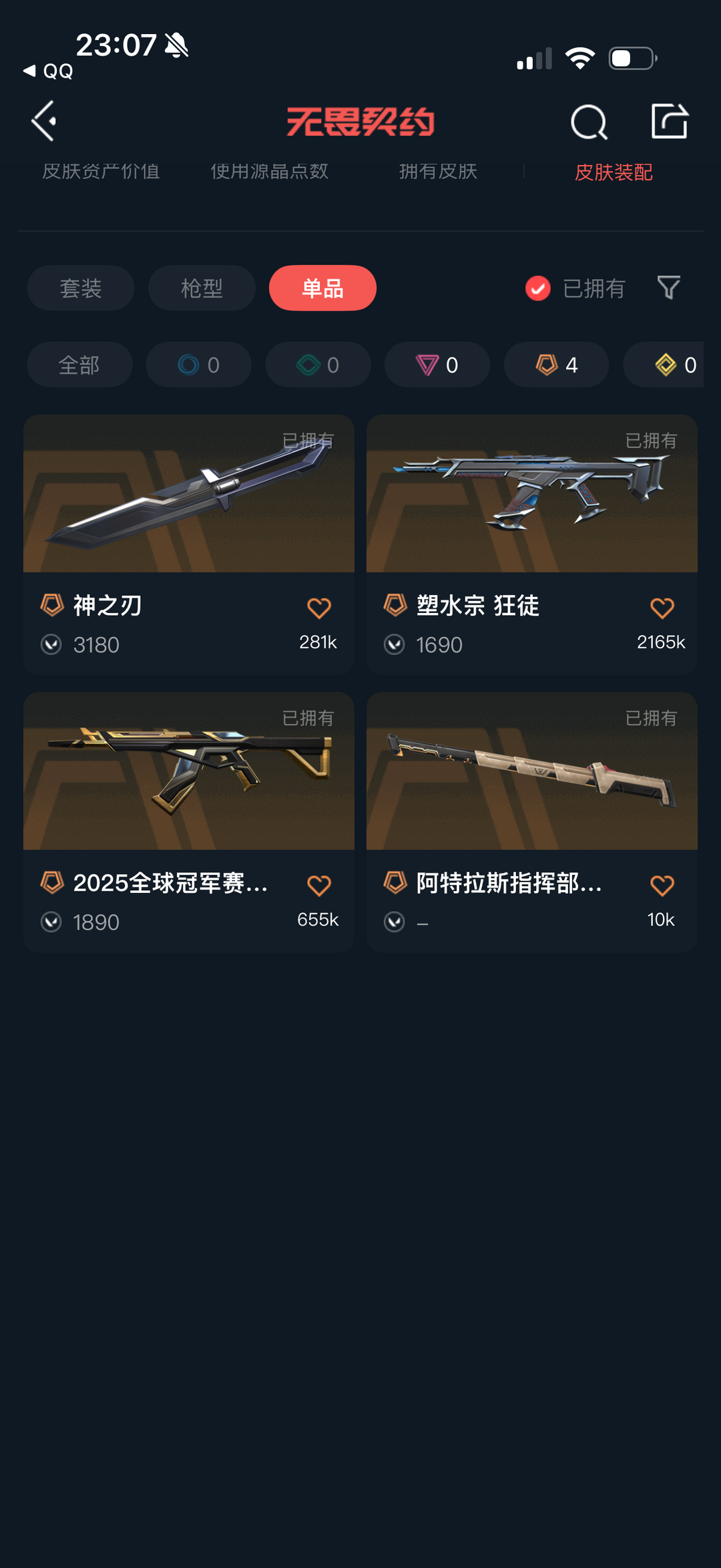Screen dimensions: 721x1568
Task: Filter by the orange tier chip showing 4
Action: (x=556, y=365)
